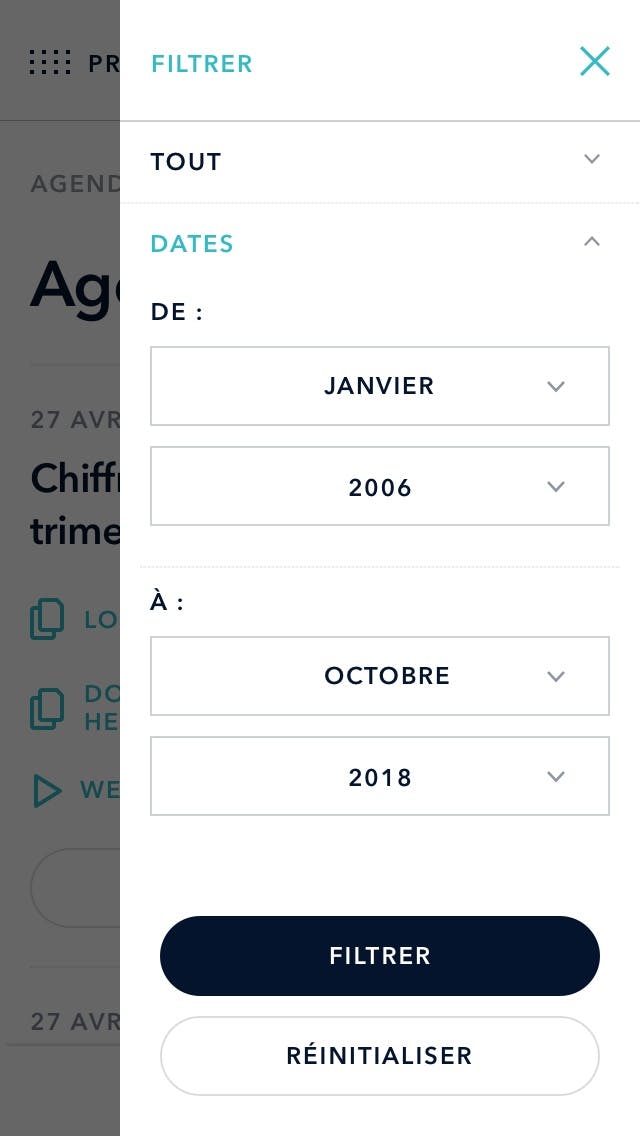Screen dimensions: 640x1136
Task: Expand the Tout section
Action: [x=379, y=161]
